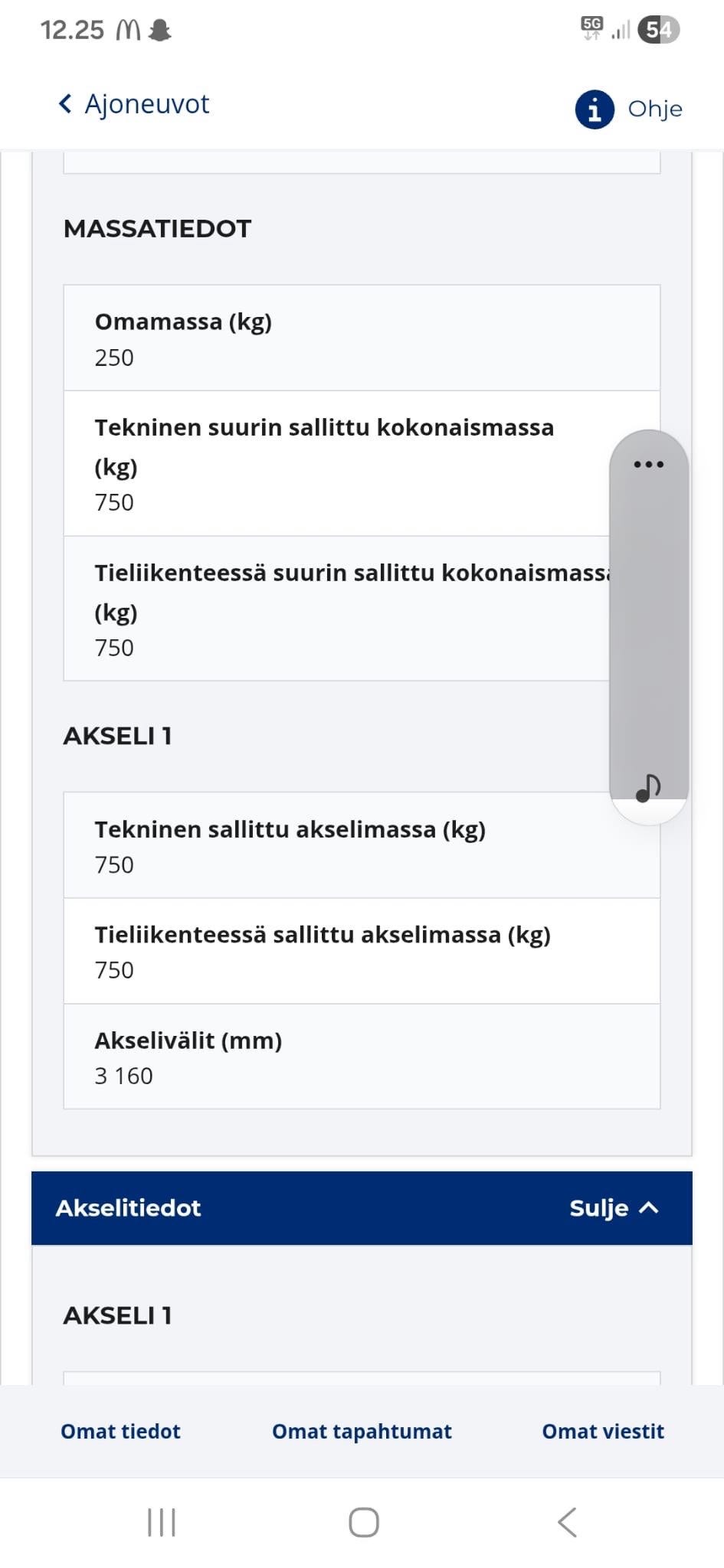The image size is (724, 1568).
Task: Open the Omat viestit section
Action: 603,1431
